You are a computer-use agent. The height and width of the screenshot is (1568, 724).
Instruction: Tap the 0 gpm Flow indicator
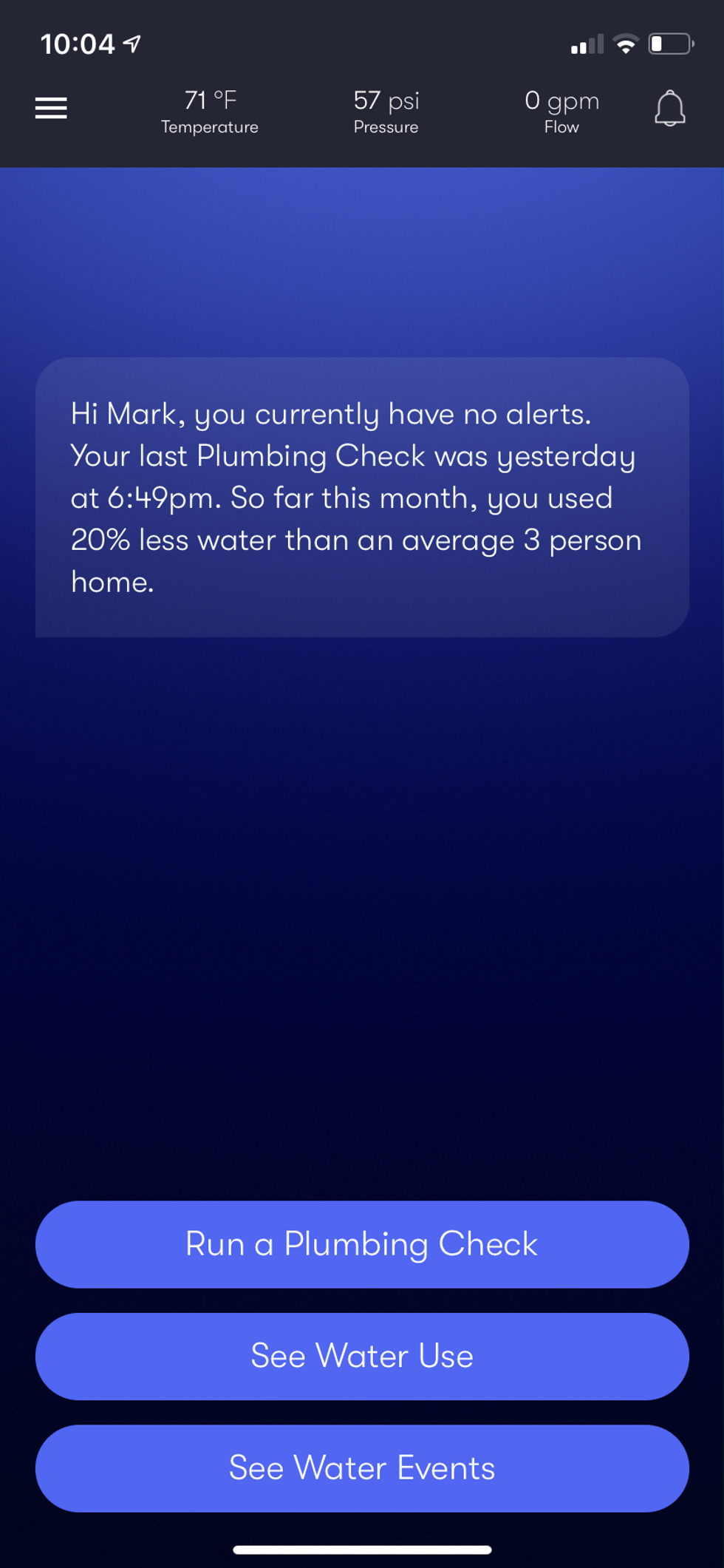click(561, 101)
